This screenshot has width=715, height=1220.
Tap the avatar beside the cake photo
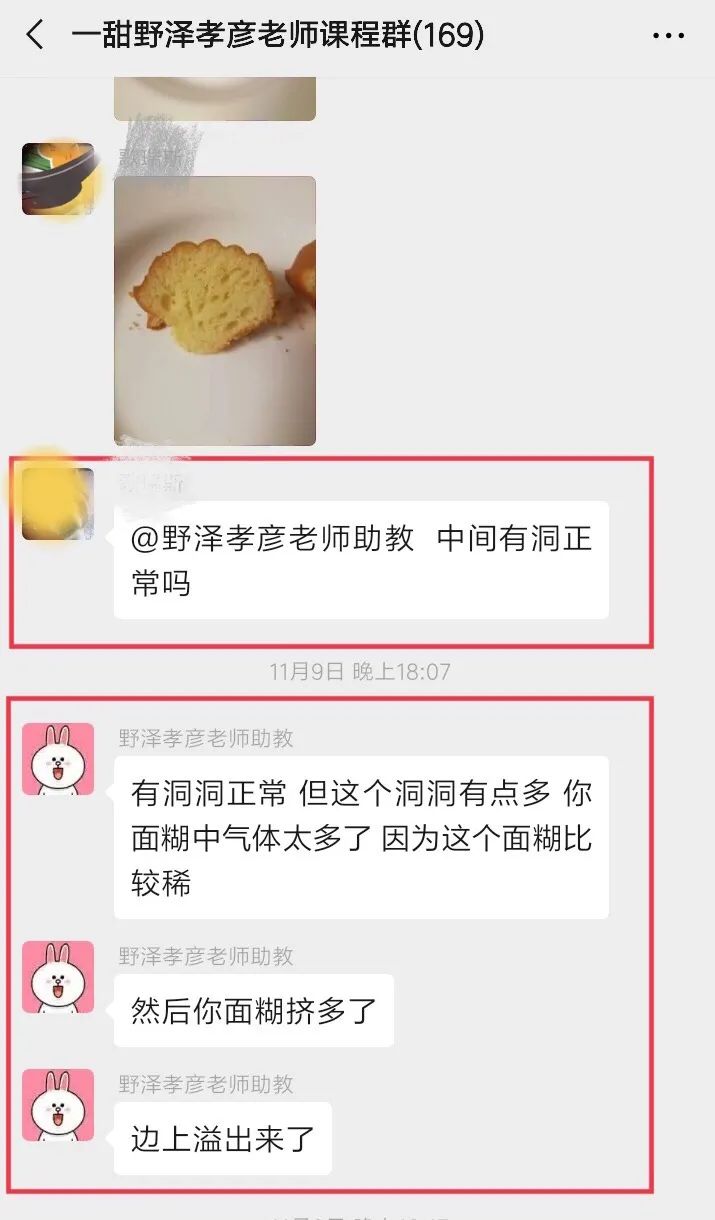point(58,179)
